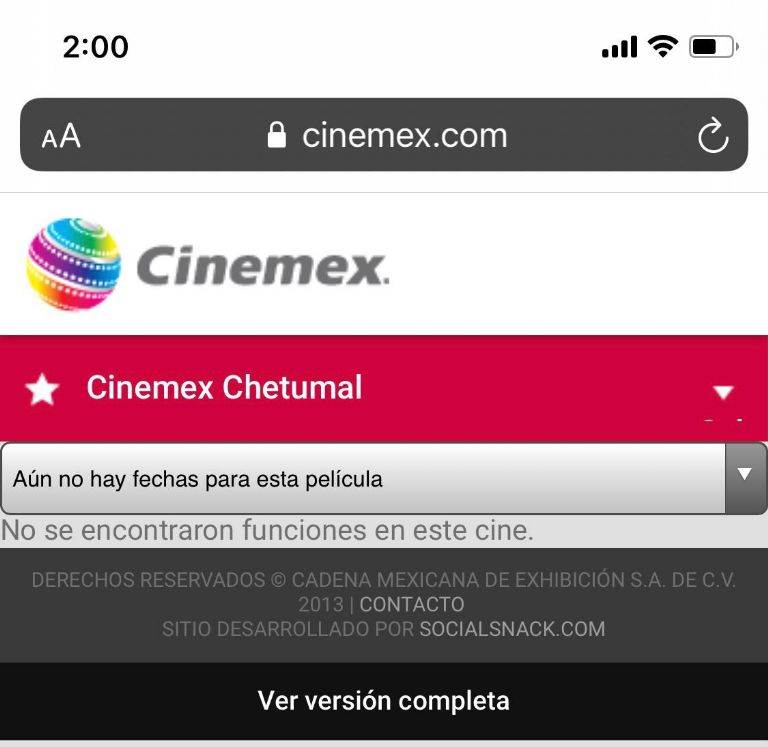Image resolution: width=768 pixels, height=747 pixels.
Task: Expand the Cinemex Chetumal cinema selector
Action: [723, 391]
